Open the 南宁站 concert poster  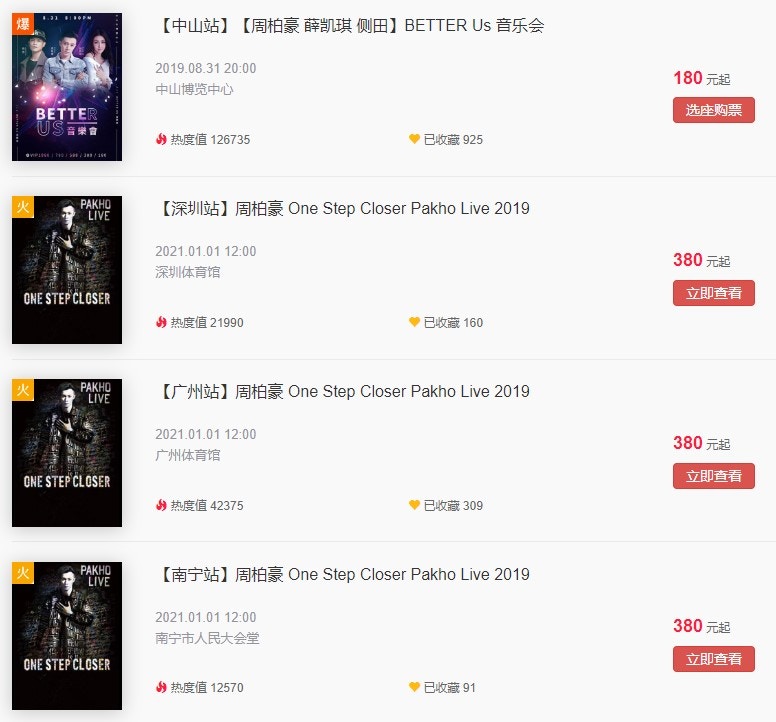click(x=67, y=636)
